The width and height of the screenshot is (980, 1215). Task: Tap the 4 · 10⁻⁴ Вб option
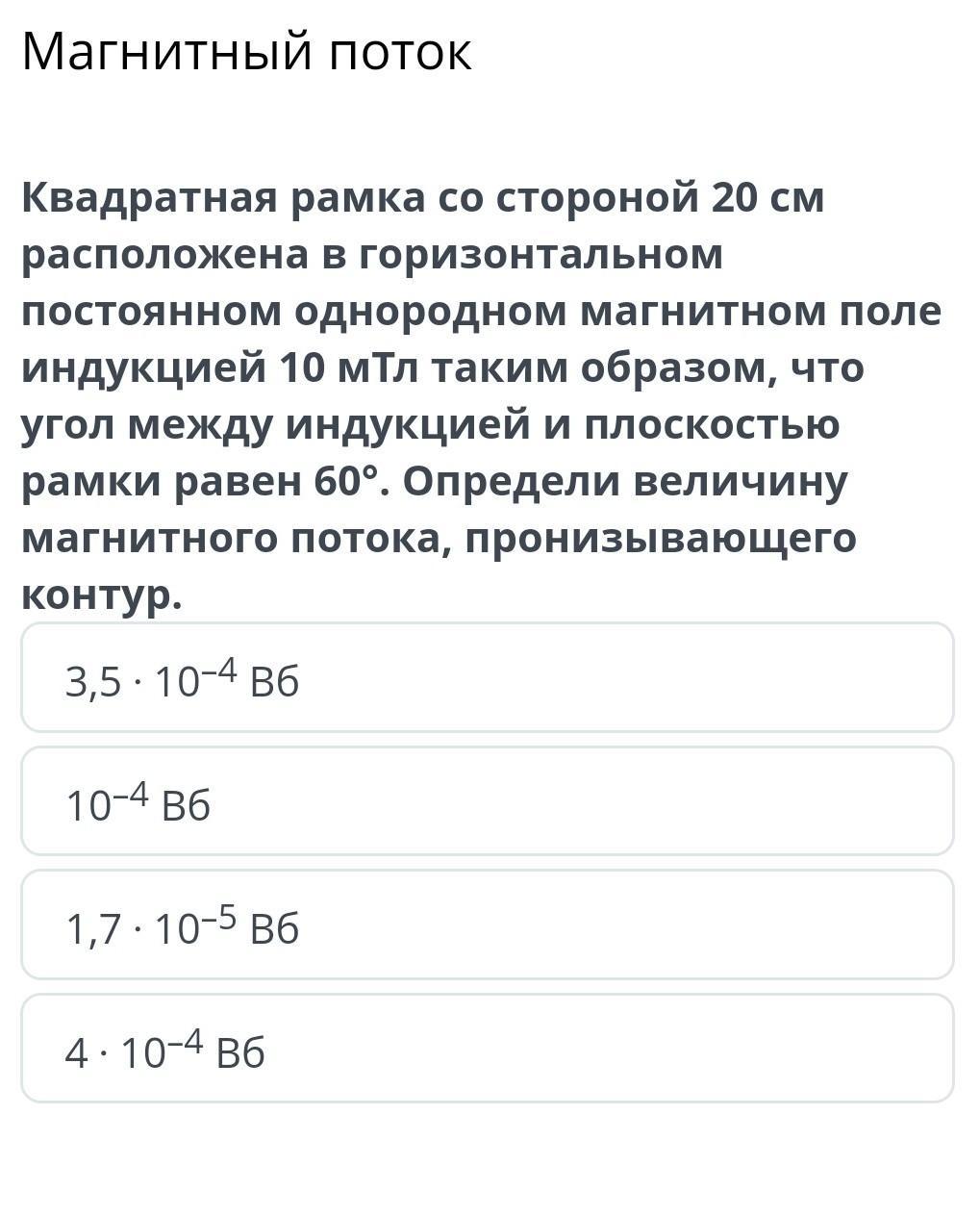[x=487, y=1048]
